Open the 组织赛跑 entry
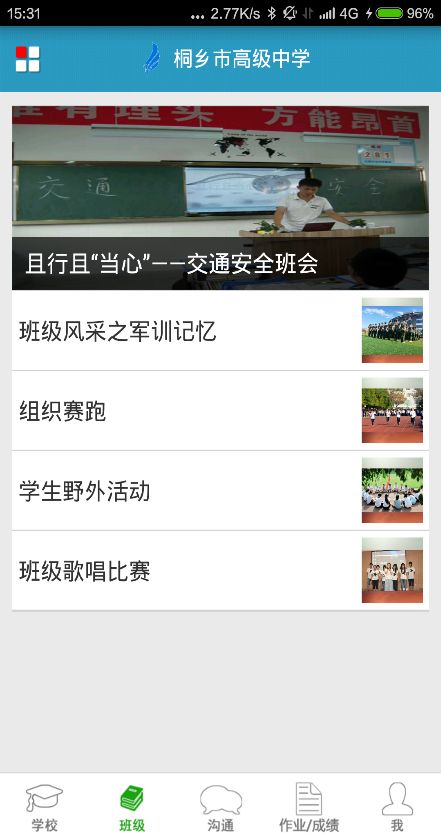The width and height of the screenshot is (441, 839). (x=220, y=410)
